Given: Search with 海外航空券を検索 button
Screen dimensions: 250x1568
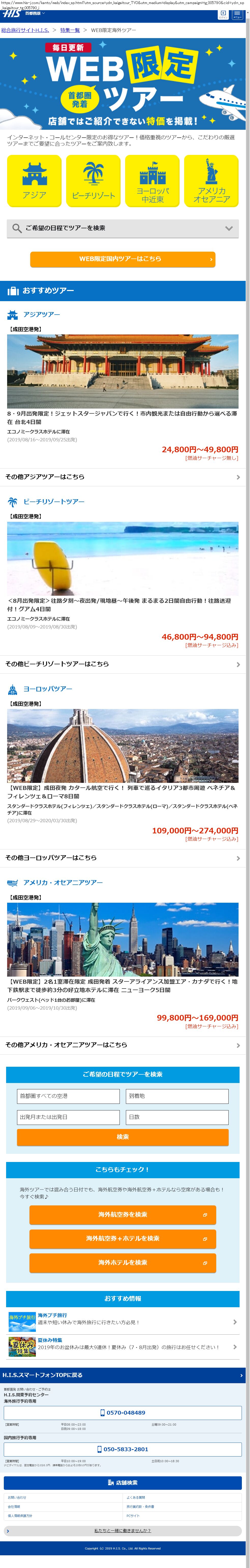Looking at the screenshot, I should click(x=123, y=1214).
